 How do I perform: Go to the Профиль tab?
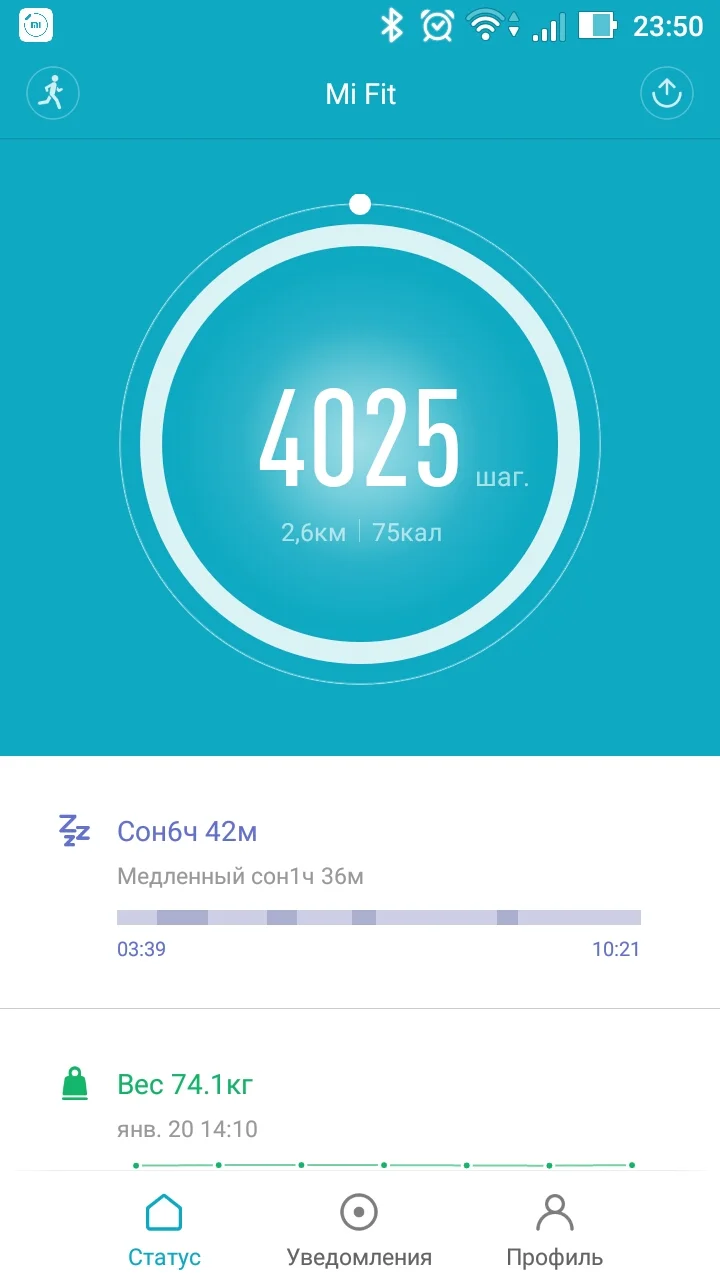click(x=554, y=1229)
